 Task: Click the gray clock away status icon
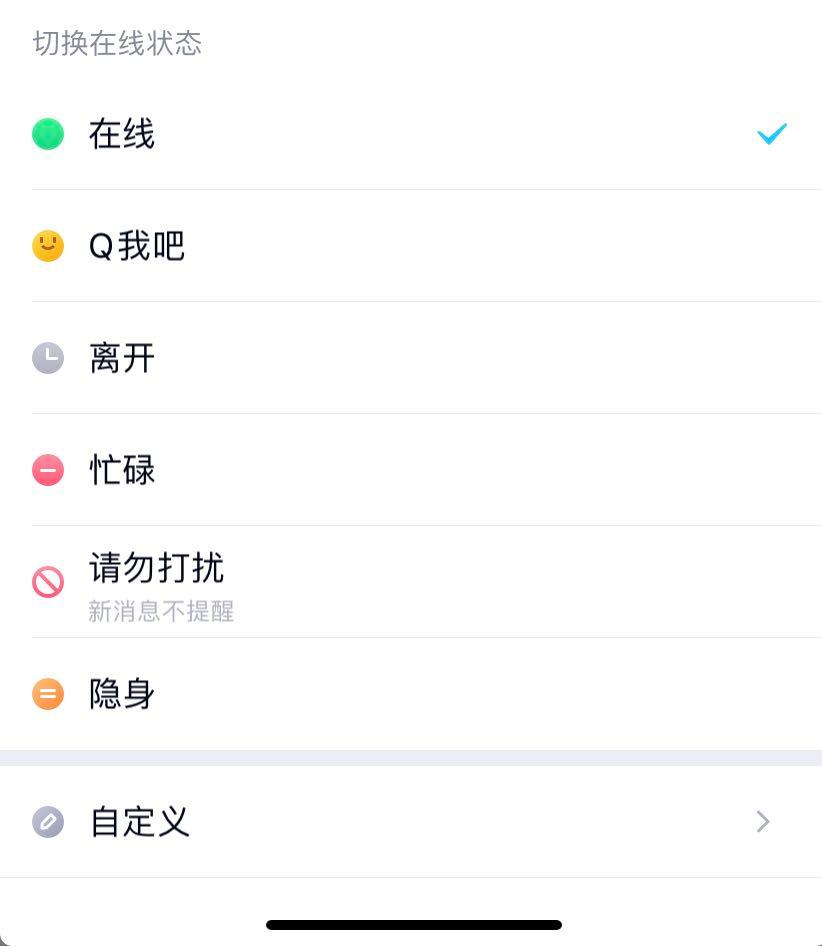tap(47, 358)
